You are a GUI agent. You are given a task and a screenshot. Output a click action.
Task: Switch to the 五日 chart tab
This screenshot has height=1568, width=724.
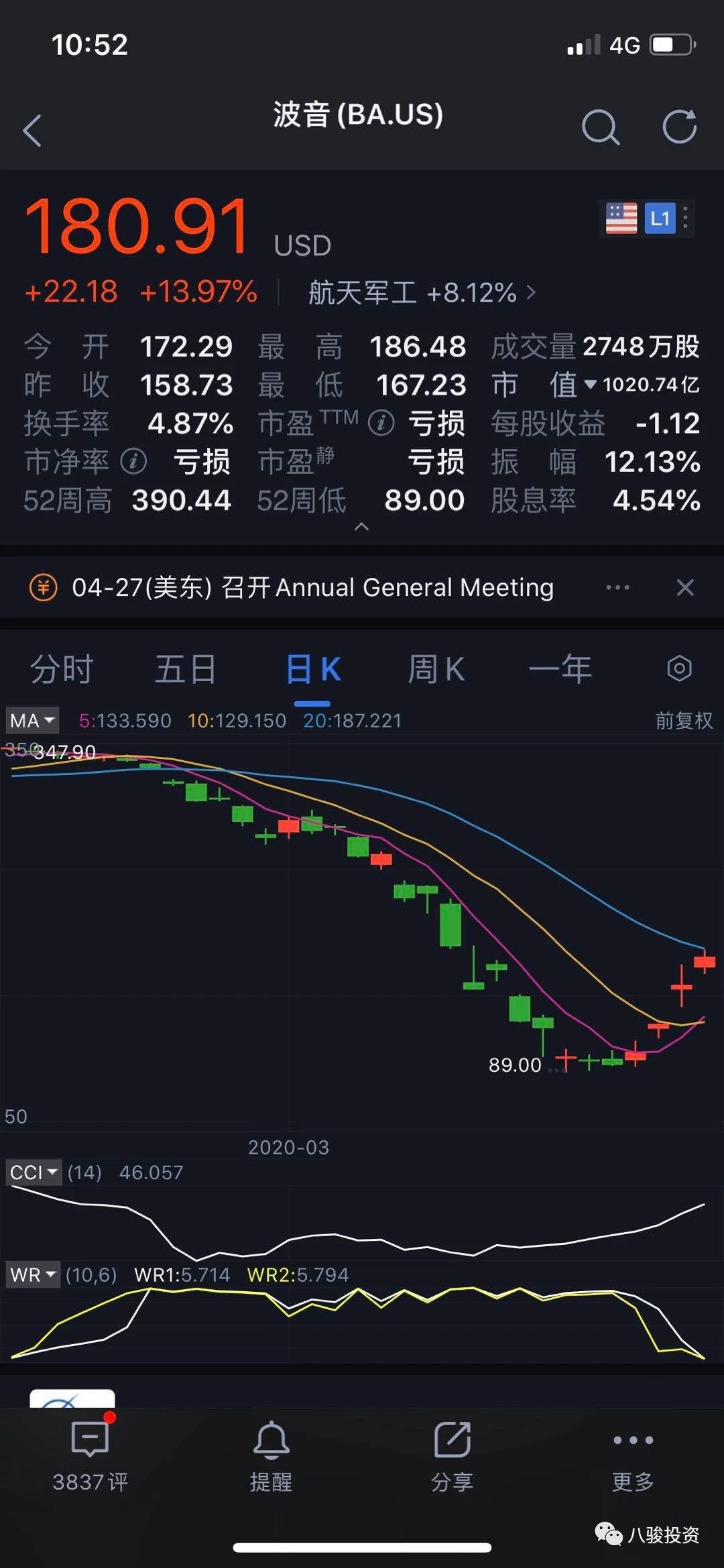point(186,670)
